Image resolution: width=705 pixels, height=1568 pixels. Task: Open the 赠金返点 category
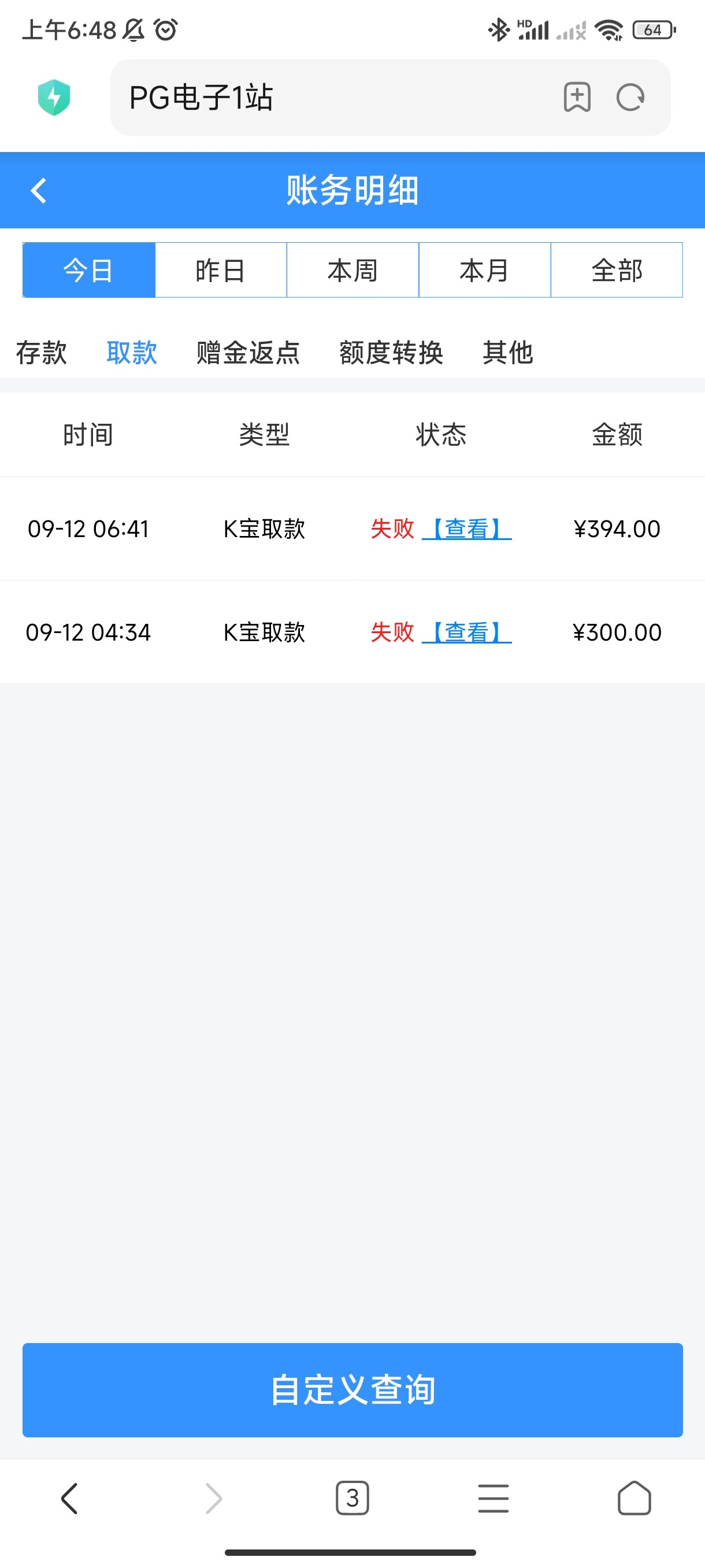pyautogui.click(x=248, y=353)
